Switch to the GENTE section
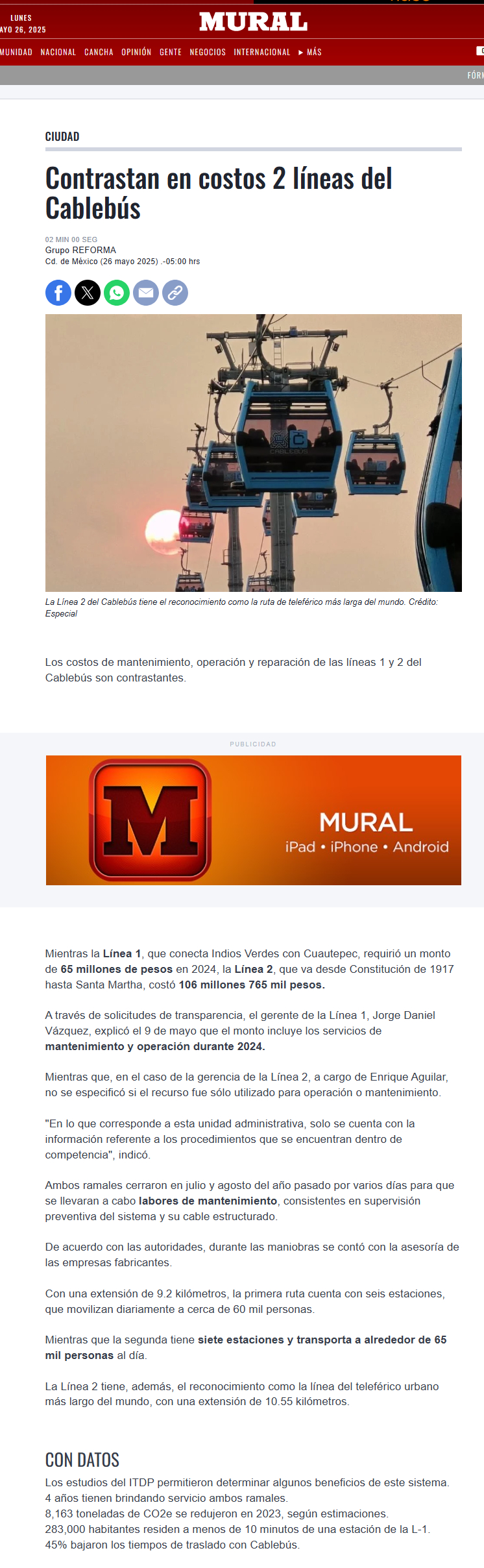The height and width of the screenshot is (1568, 484). [171, 52]
